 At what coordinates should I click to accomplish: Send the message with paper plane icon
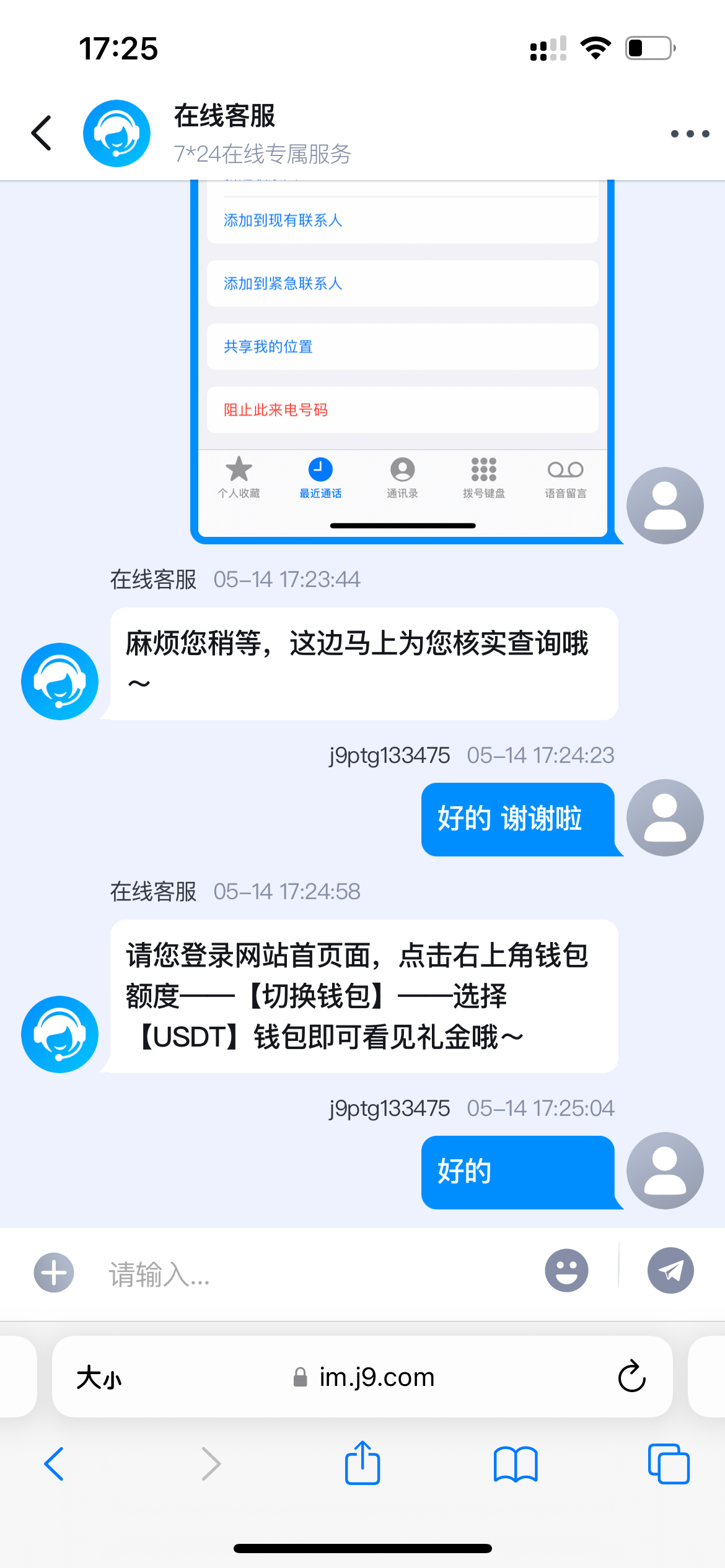670,1271
